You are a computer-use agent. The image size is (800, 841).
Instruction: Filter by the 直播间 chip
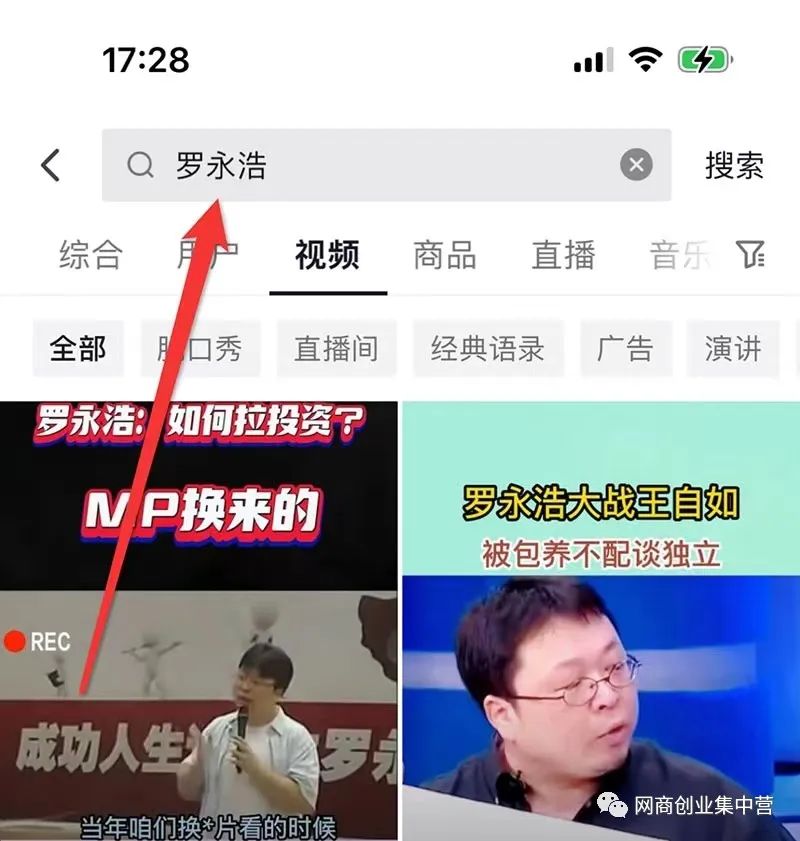336,349
